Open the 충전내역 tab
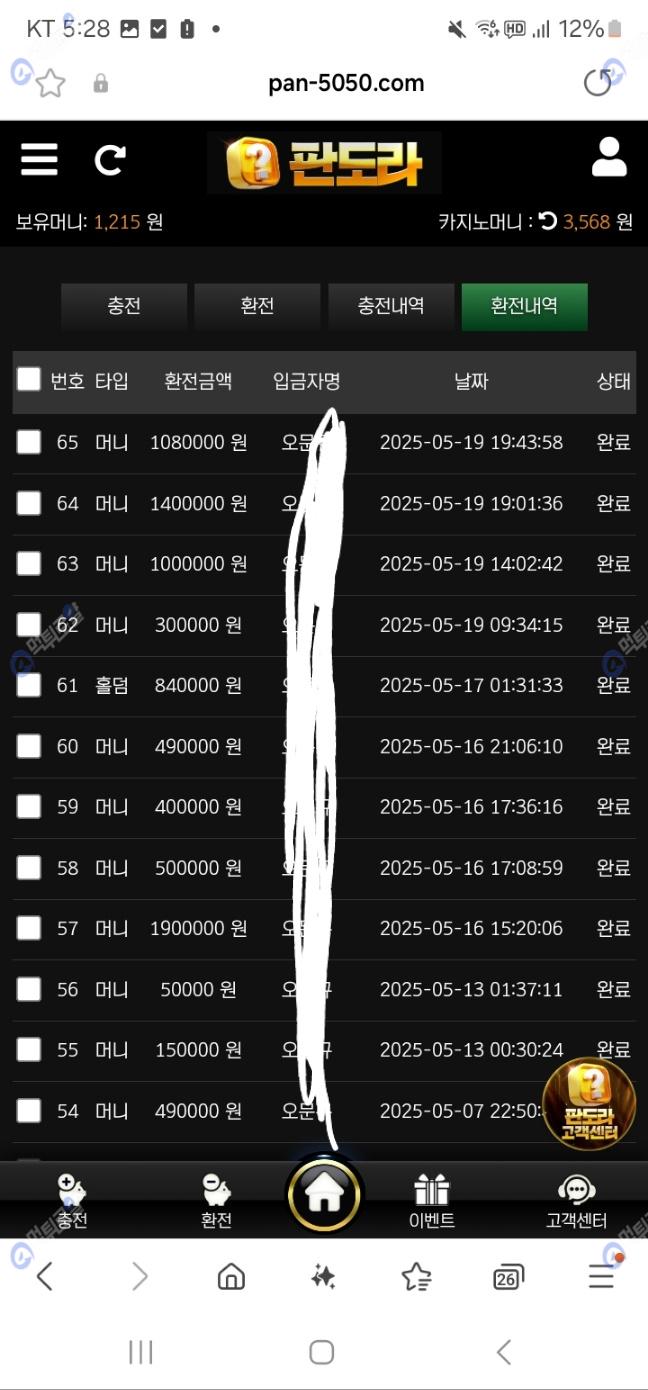The image size is (648, 1390). (x=391, y=306)
